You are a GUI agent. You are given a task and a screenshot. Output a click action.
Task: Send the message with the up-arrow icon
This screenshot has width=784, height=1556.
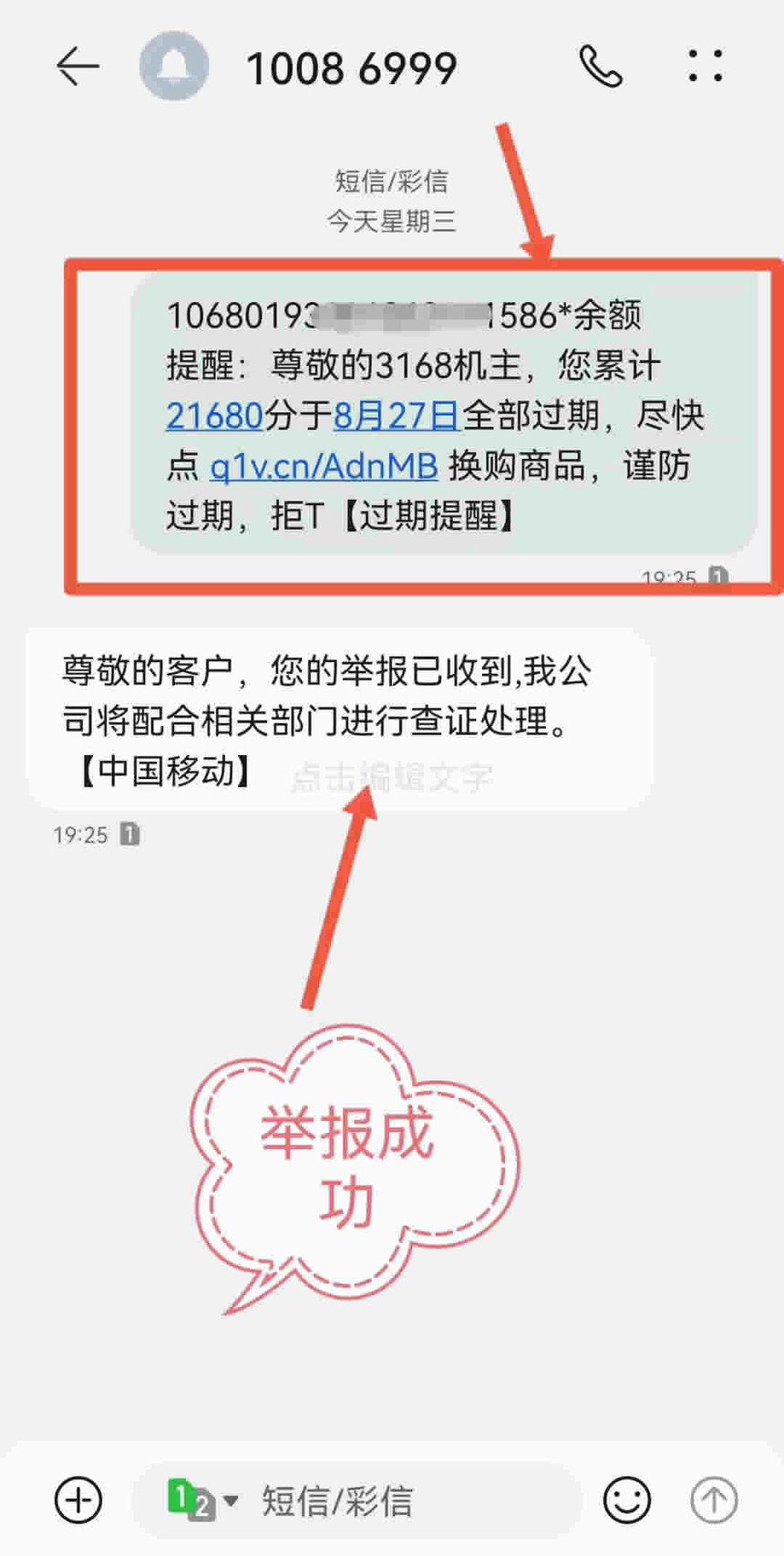click(715, 1499)
